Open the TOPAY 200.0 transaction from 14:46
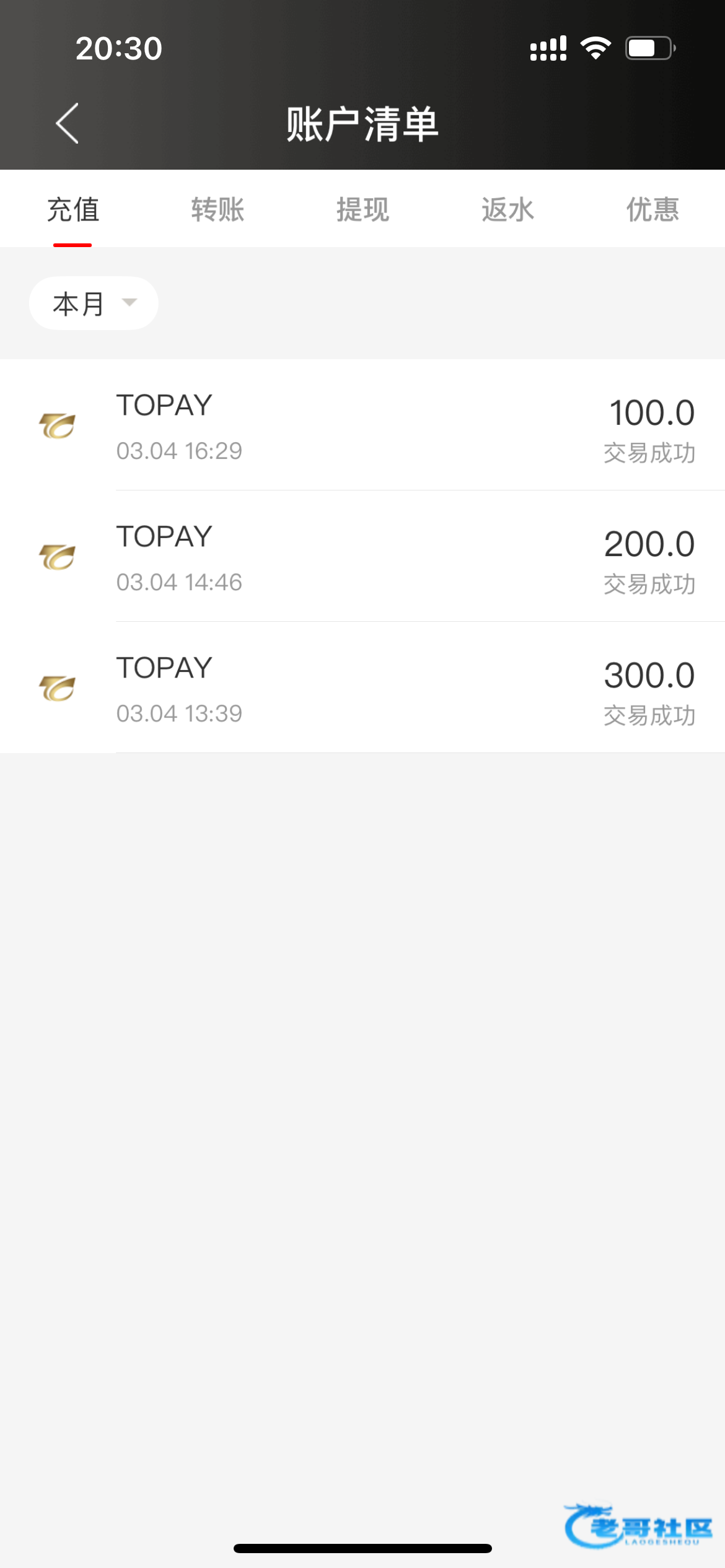Screen dimensions: 725x1568 [x=362, y=556]
